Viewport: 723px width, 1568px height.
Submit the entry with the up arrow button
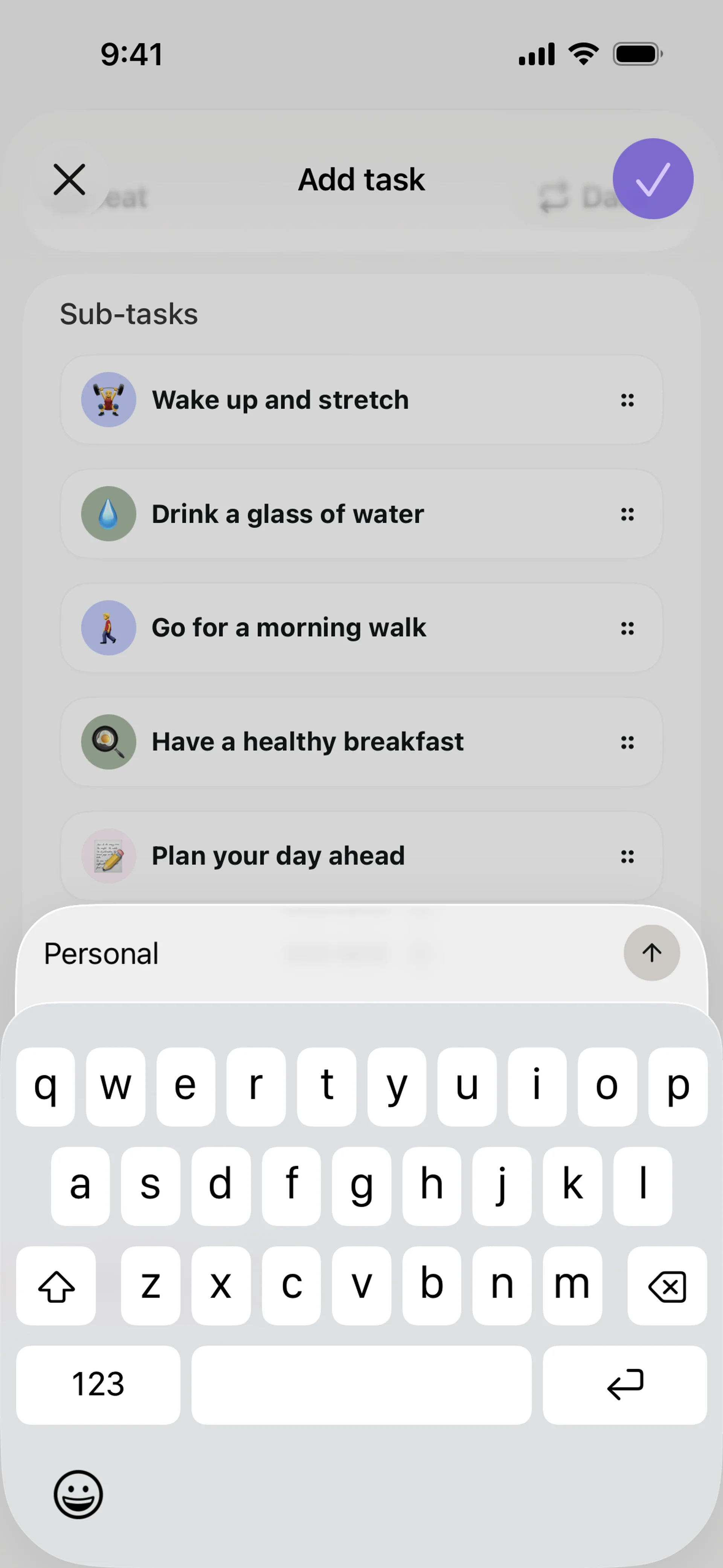[651, 953]
